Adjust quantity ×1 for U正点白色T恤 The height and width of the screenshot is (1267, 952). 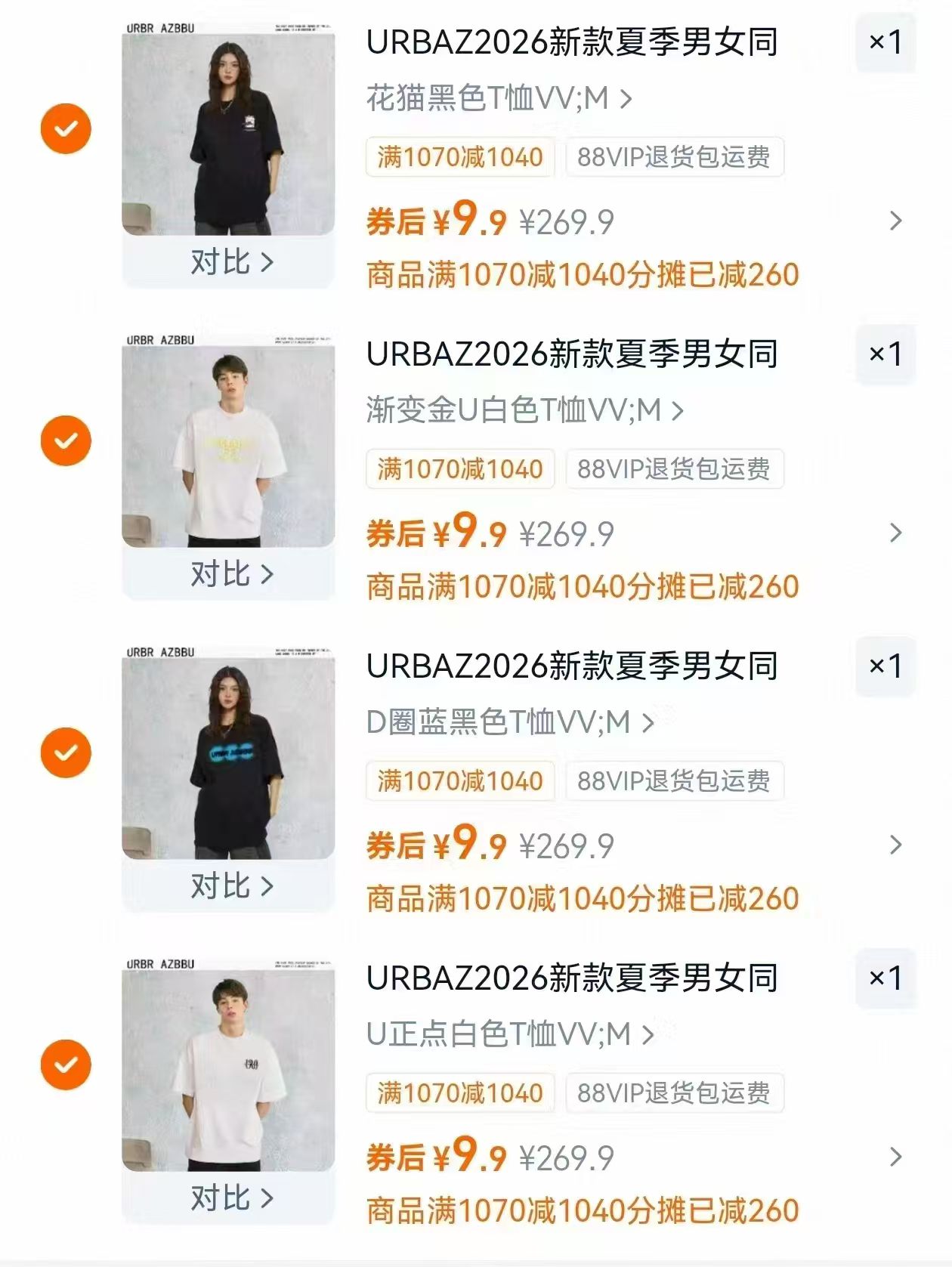click(885, 978)
